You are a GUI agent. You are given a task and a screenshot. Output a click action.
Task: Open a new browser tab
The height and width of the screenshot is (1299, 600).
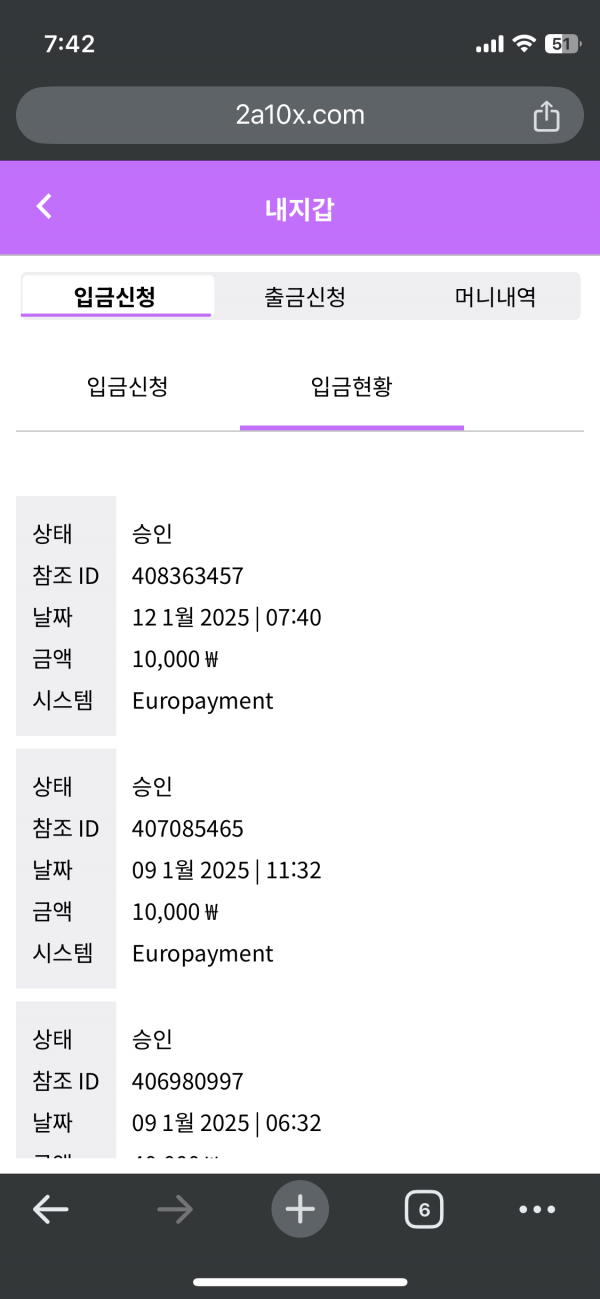[x=300, y=1210]
